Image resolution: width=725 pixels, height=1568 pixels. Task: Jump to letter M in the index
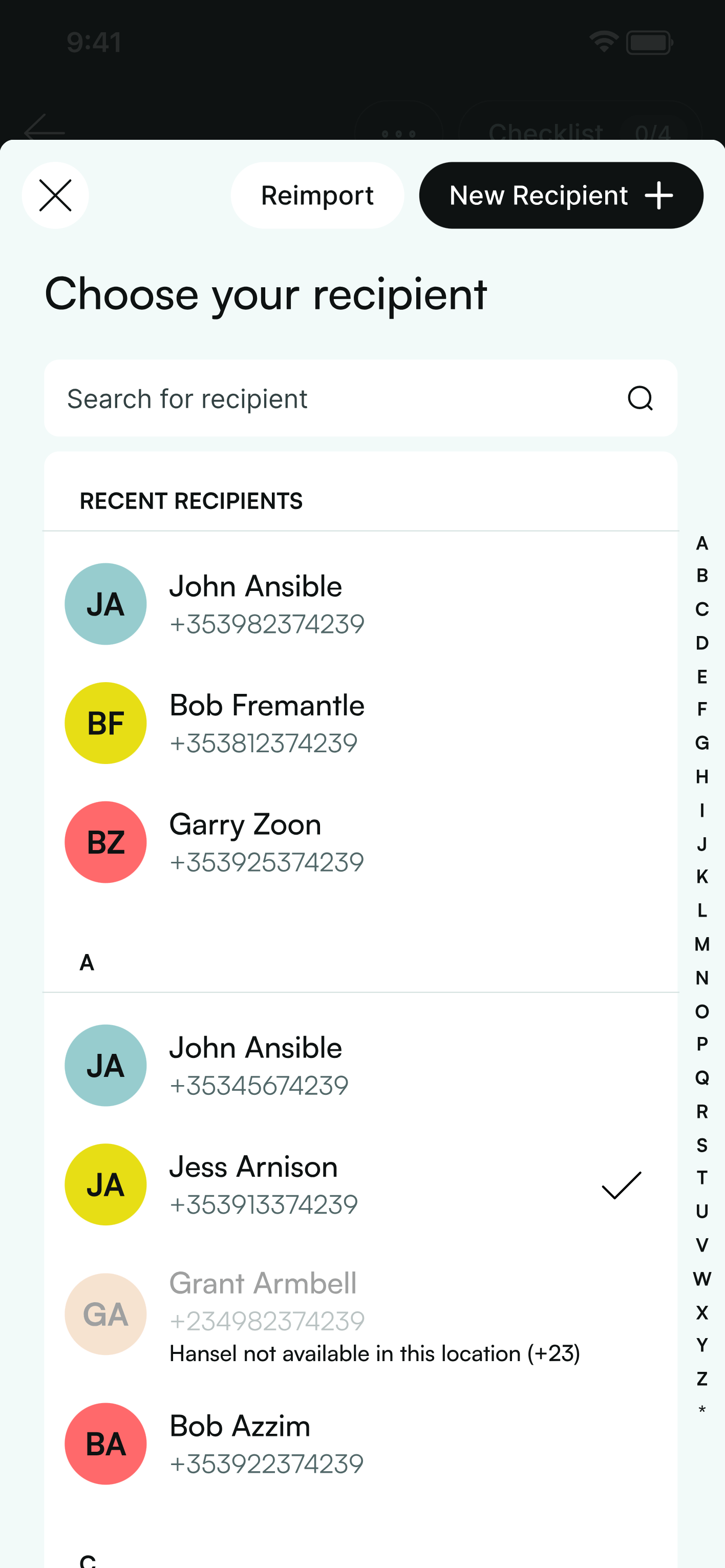[702, 944]
